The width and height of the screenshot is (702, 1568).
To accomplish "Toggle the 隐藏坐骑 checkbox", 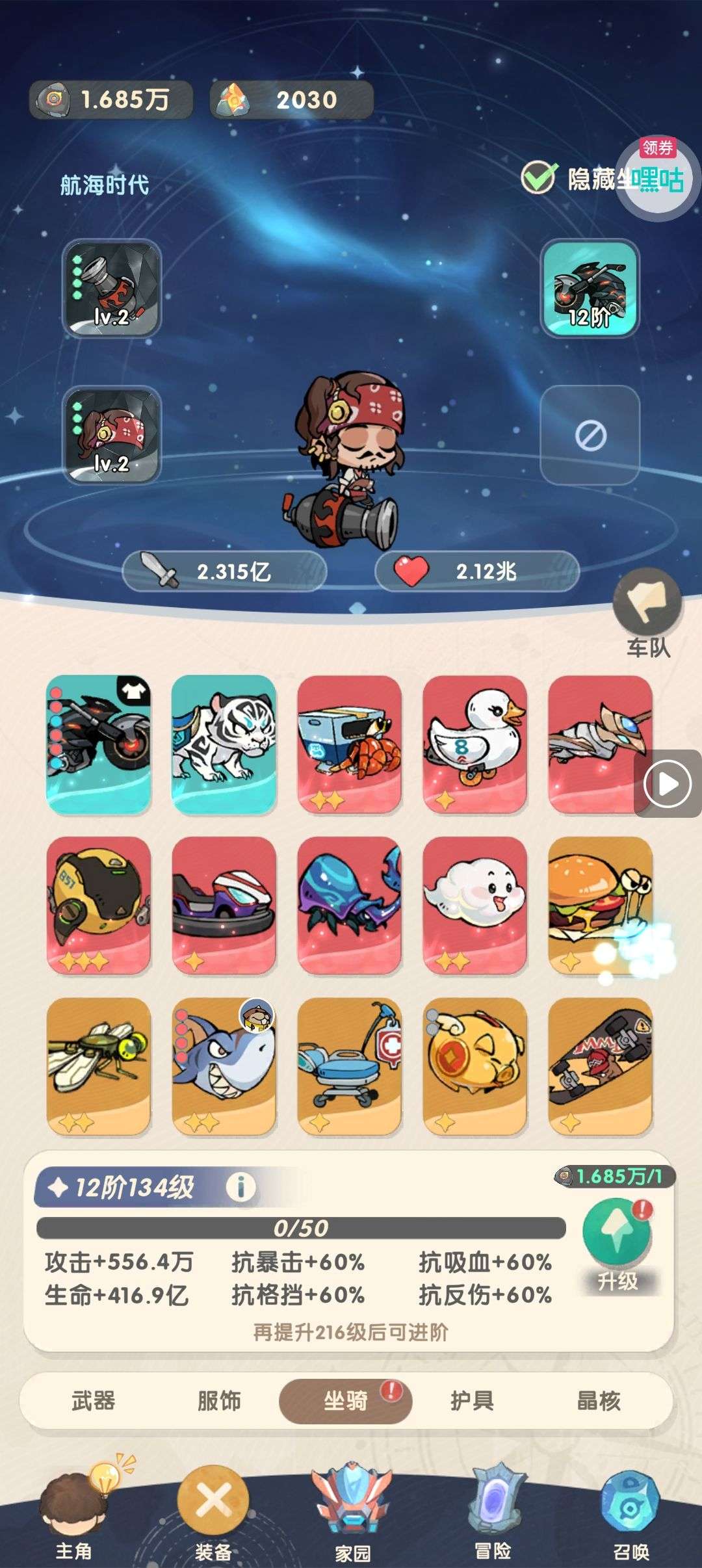I will tap(538, 178).
